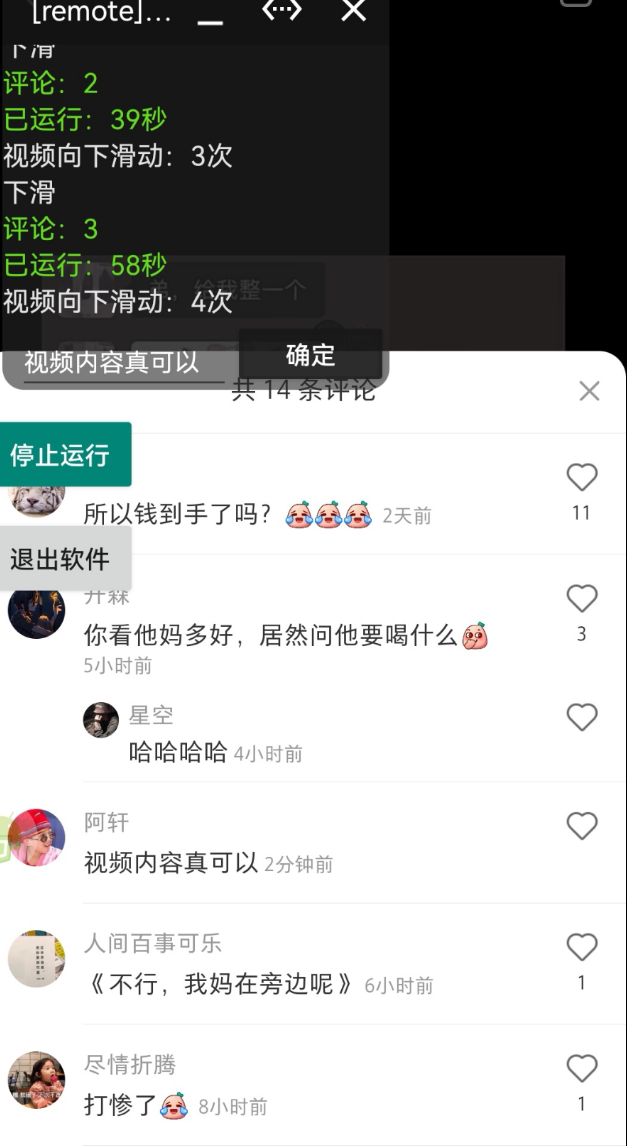This screenshot has width=627, height=1146.
Task: Open 尽情折腾's profile avatar
Action: (37, 1080)
